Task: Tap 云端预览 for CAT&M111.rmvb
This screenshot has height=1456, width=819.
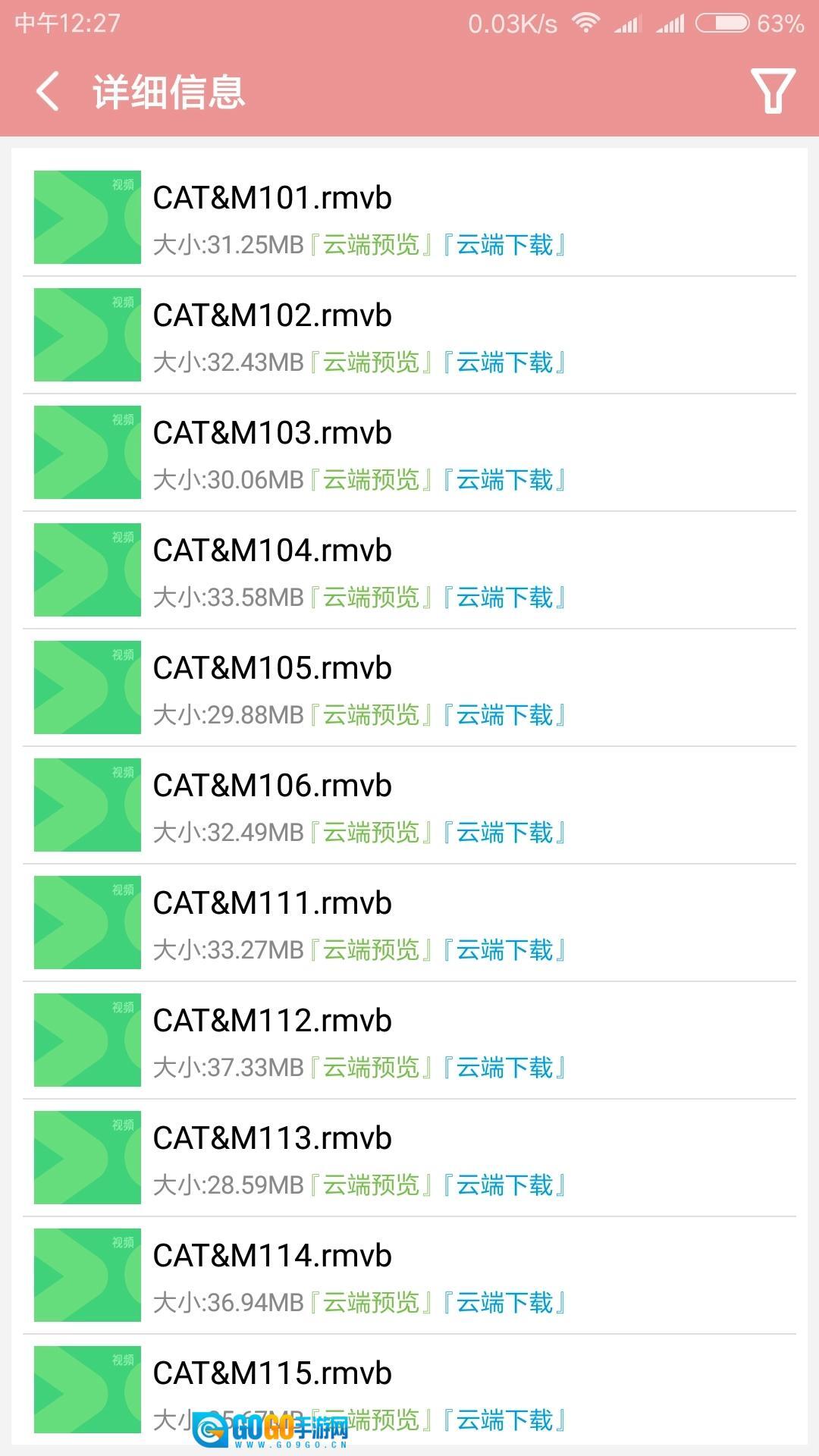Action: [x=371, y=950]
